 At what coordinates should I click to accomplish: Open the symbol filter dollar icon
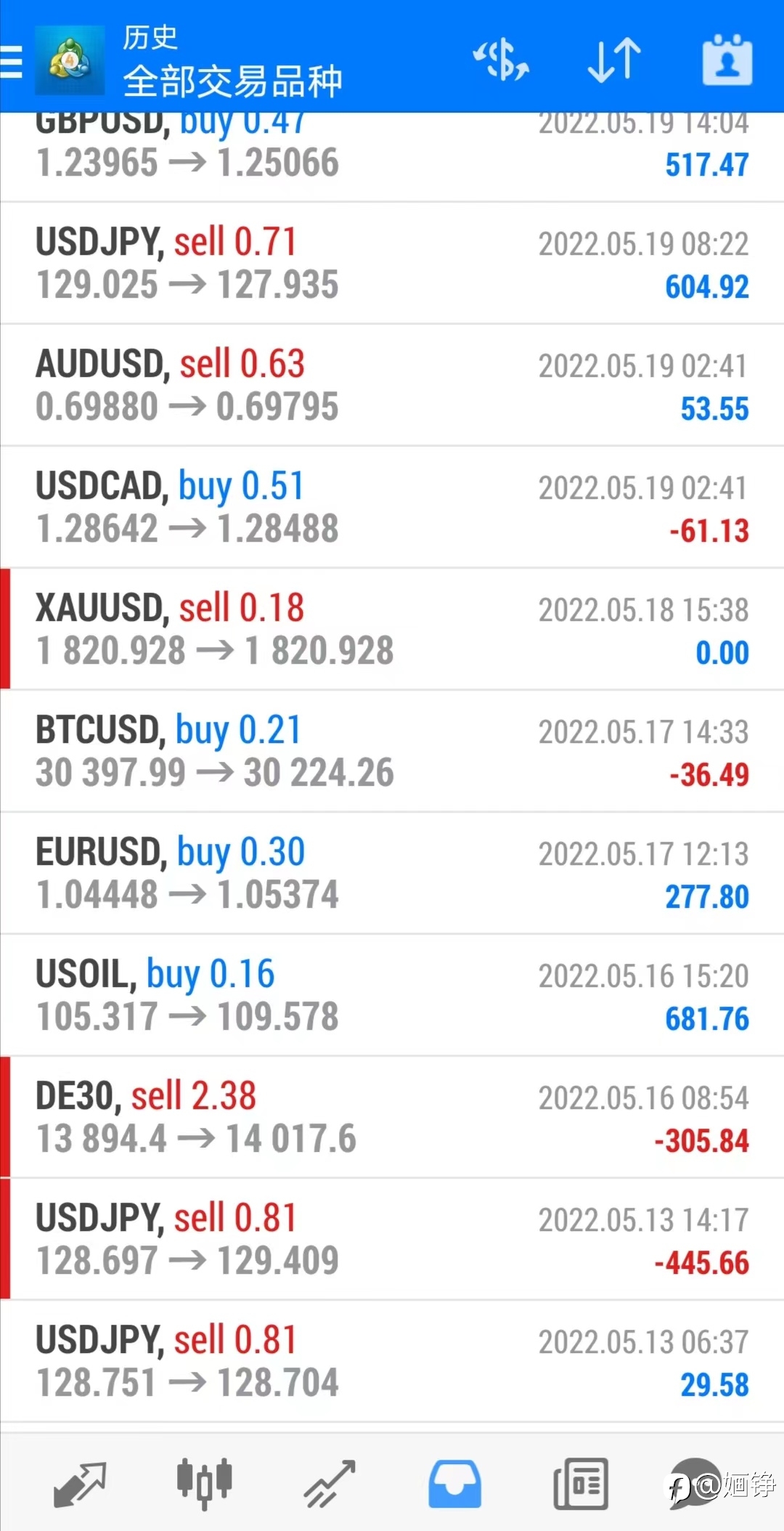pyautogui.click(x=501, y=60)
